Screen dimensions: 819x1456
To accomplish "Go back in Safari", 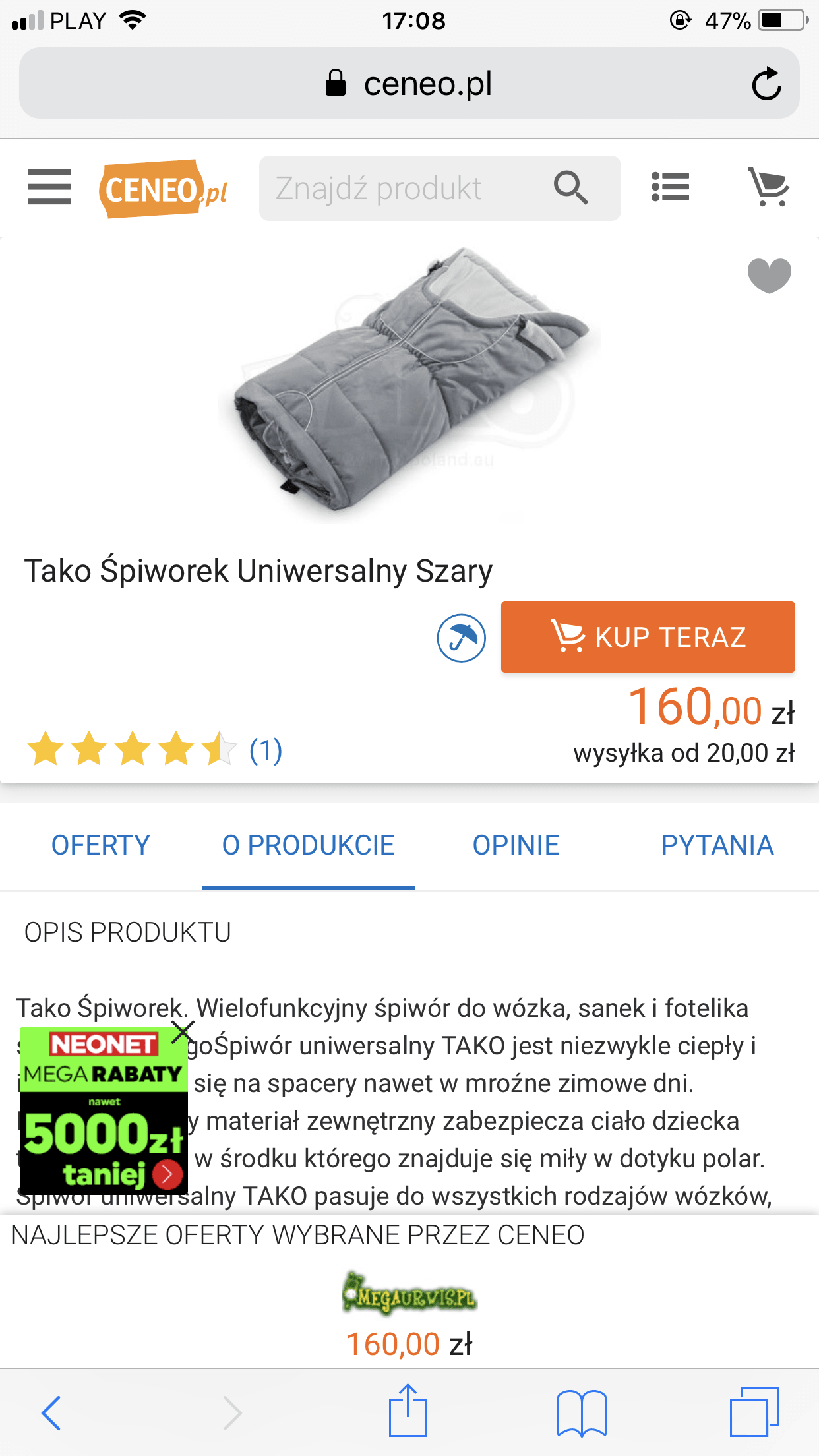I will tap(51, 1412).
